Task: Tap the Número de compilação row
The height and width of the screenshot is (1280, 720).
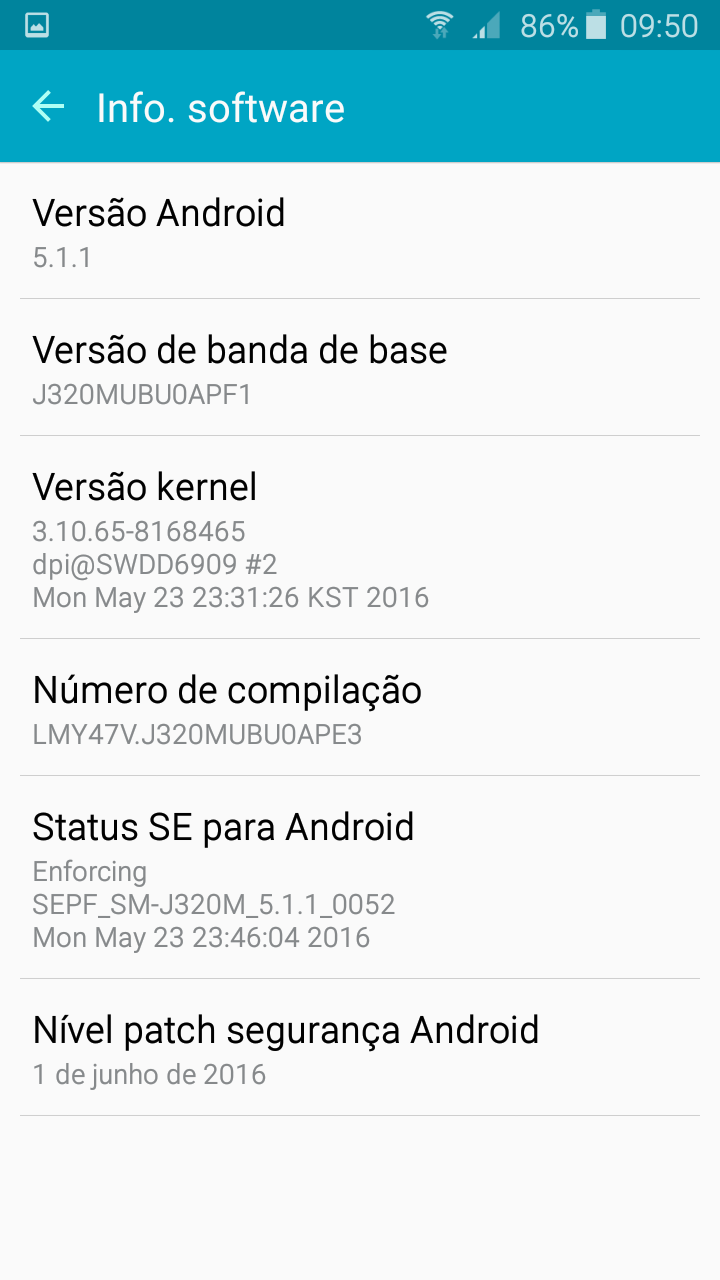Action: tap(360, 707)
